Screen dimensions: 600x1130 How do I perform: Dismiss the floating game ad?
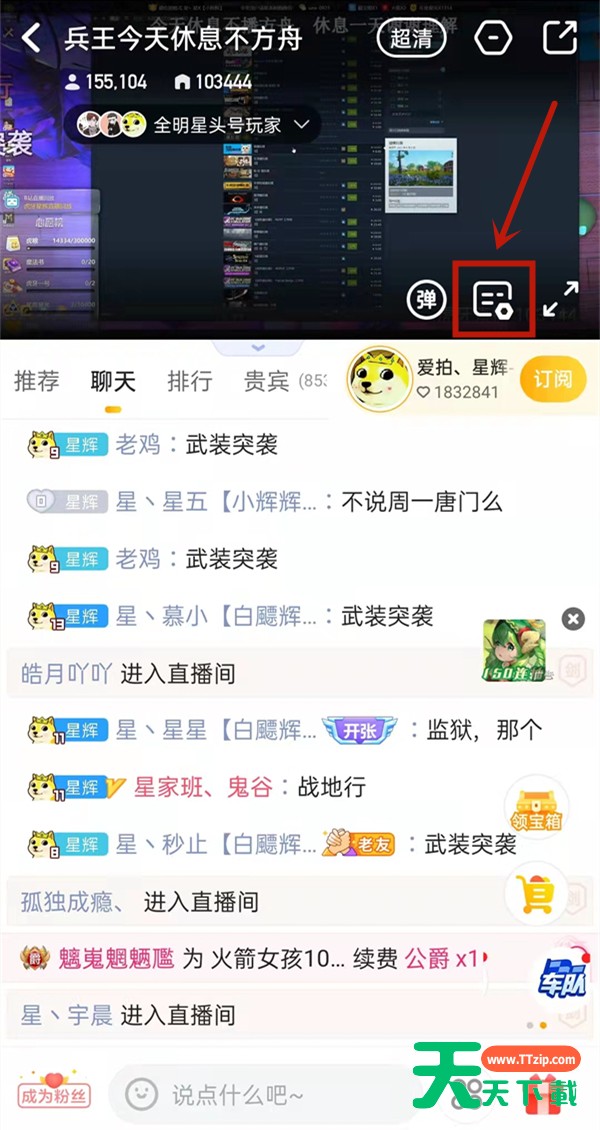pos(573,619)
